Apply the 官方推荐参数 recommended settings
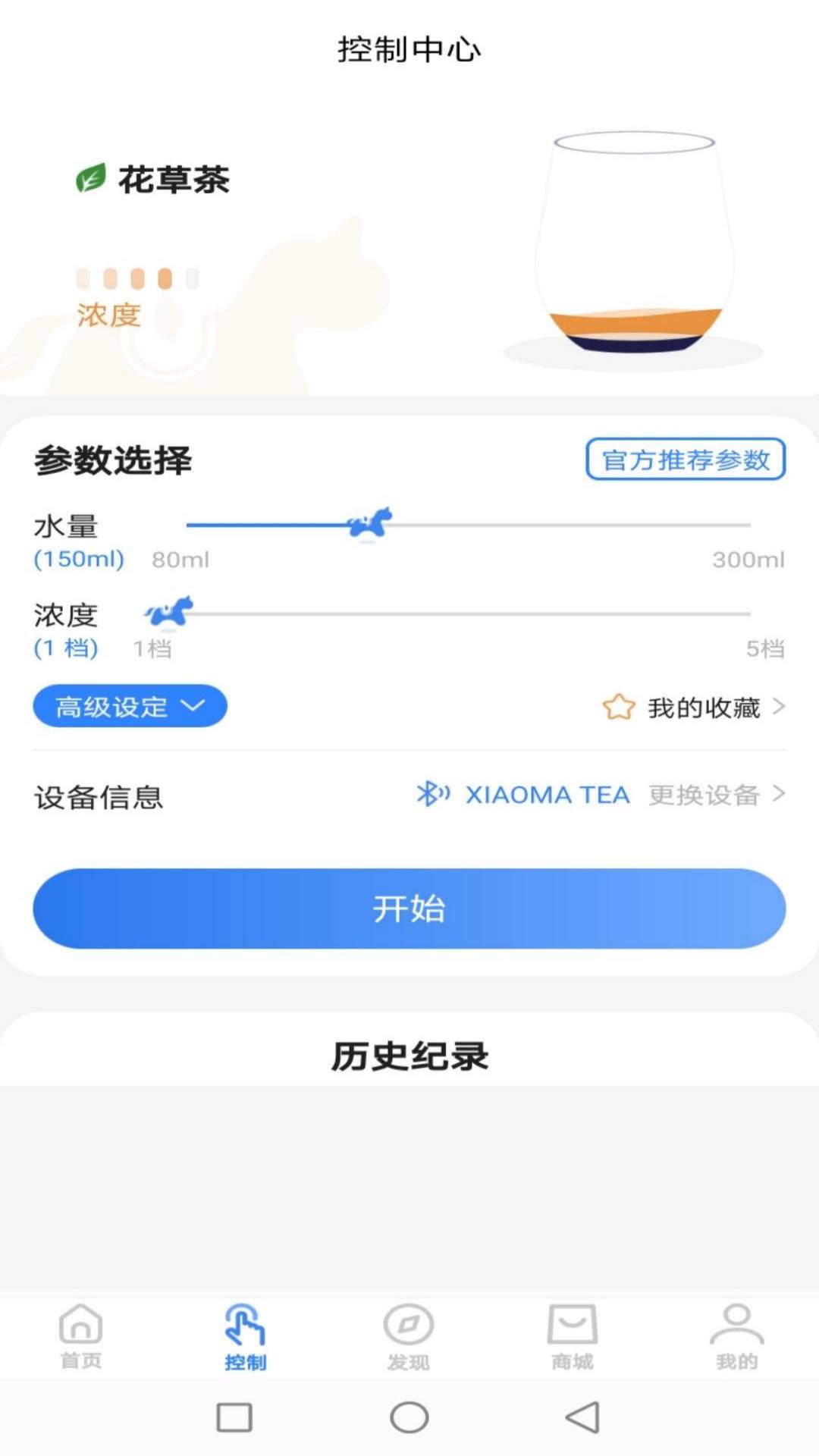819x1456 pixels. coord(685,460)
